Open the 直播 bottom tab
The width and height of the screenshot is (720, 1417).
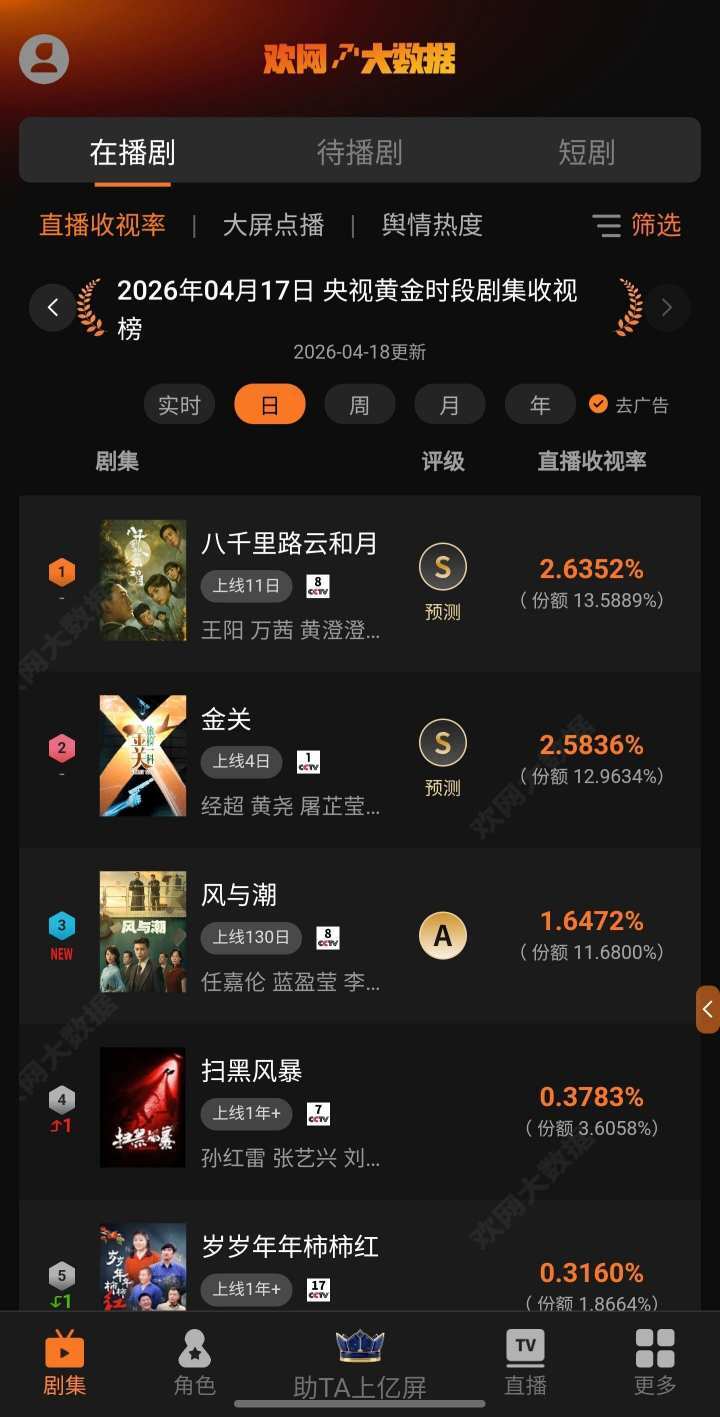pos(525,1362)
